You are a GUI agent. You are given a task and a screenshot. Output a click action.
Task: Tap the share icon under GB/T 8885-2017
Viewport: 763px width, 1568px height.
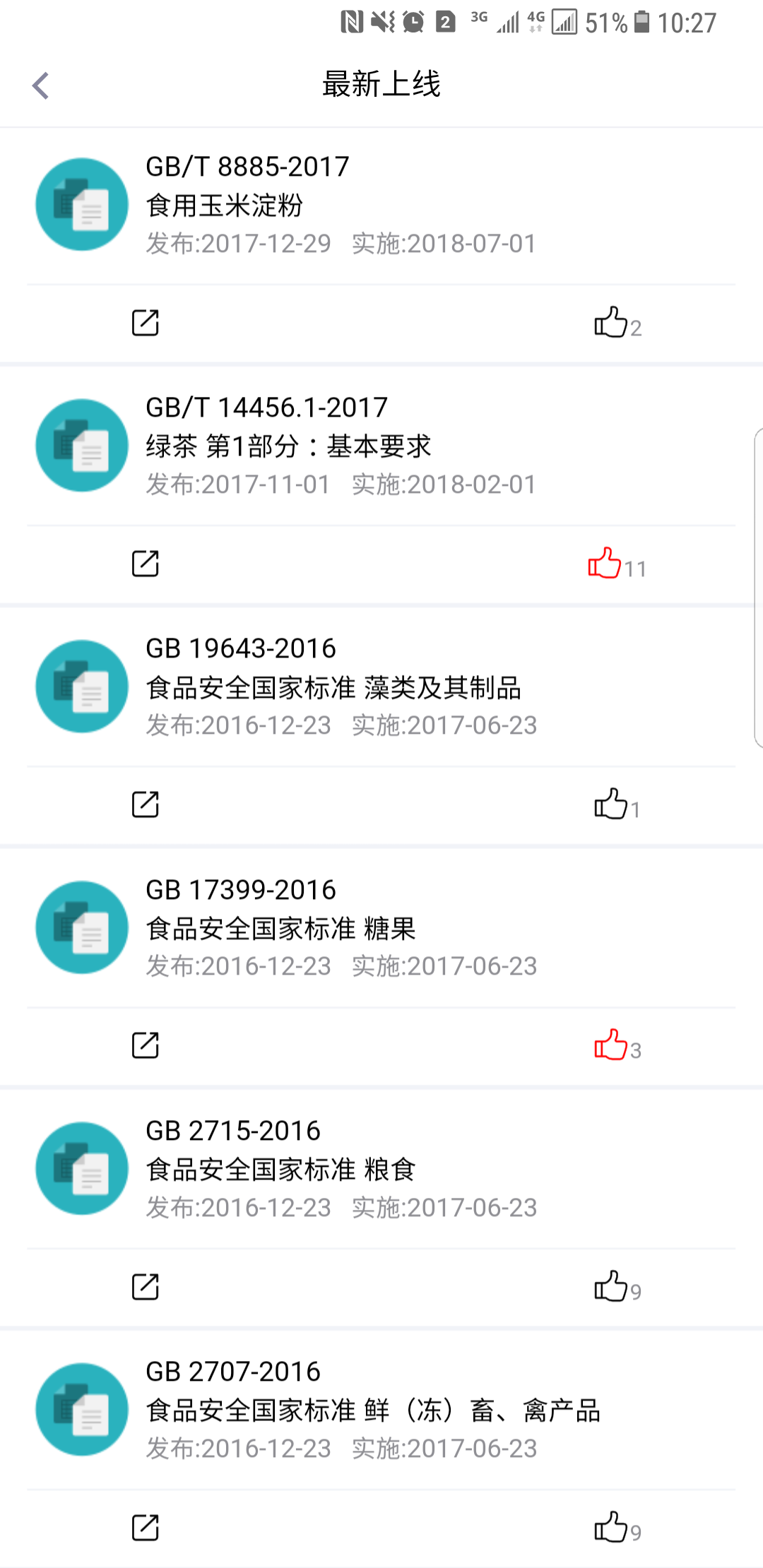click(x=145, y=323)
